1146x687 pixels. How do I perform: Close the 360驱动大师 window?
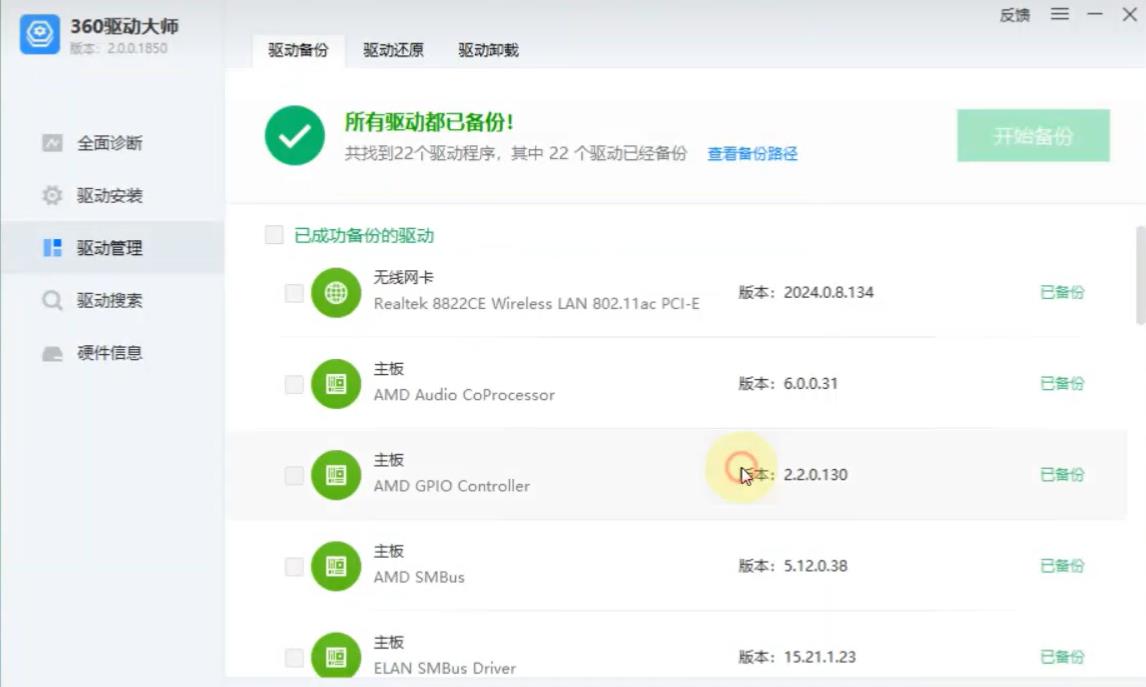1130,14
